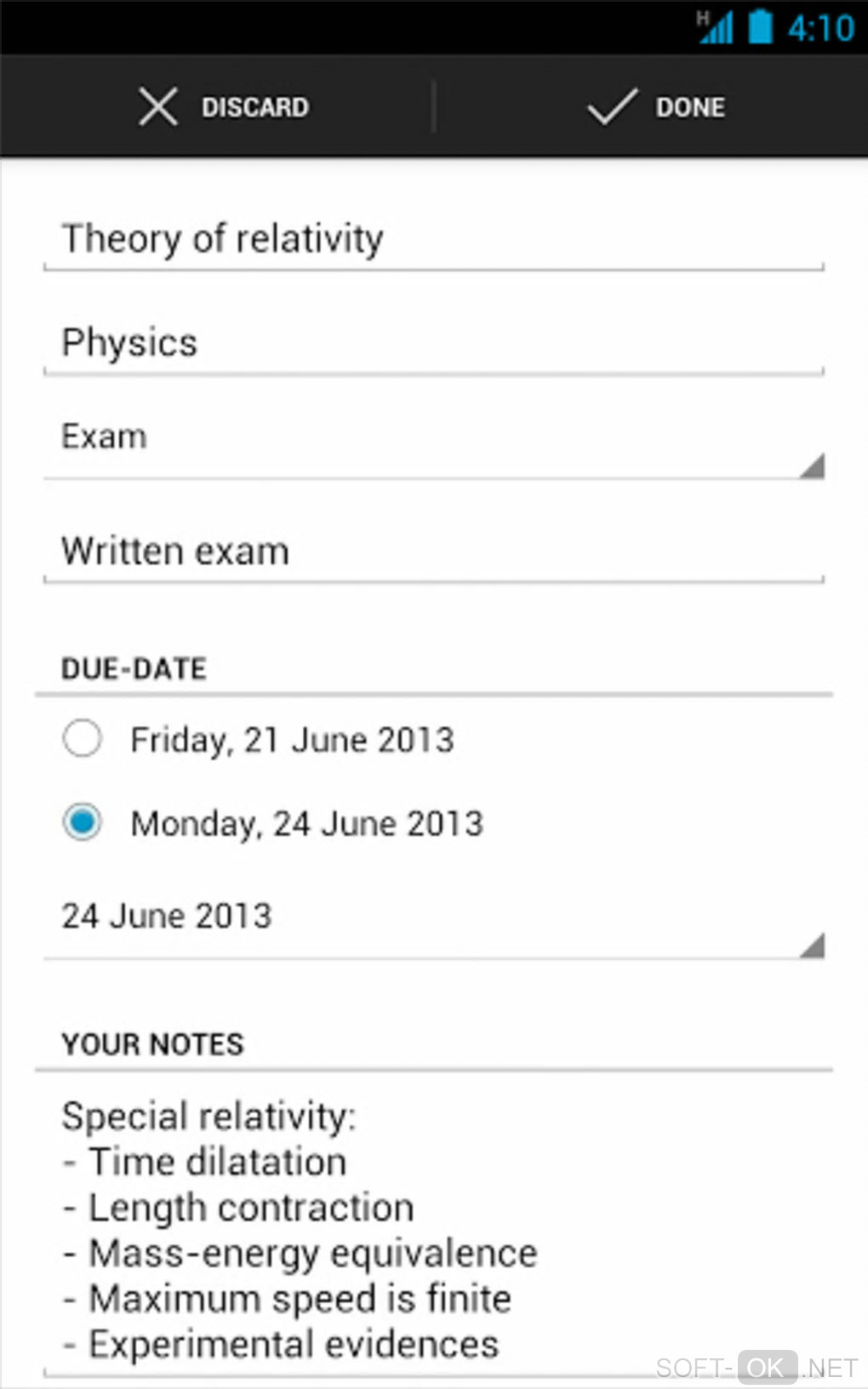Focus the Special relativity notes field
The height and width of the screenshot is (1389, 868).
click(x=432, y=1230)
